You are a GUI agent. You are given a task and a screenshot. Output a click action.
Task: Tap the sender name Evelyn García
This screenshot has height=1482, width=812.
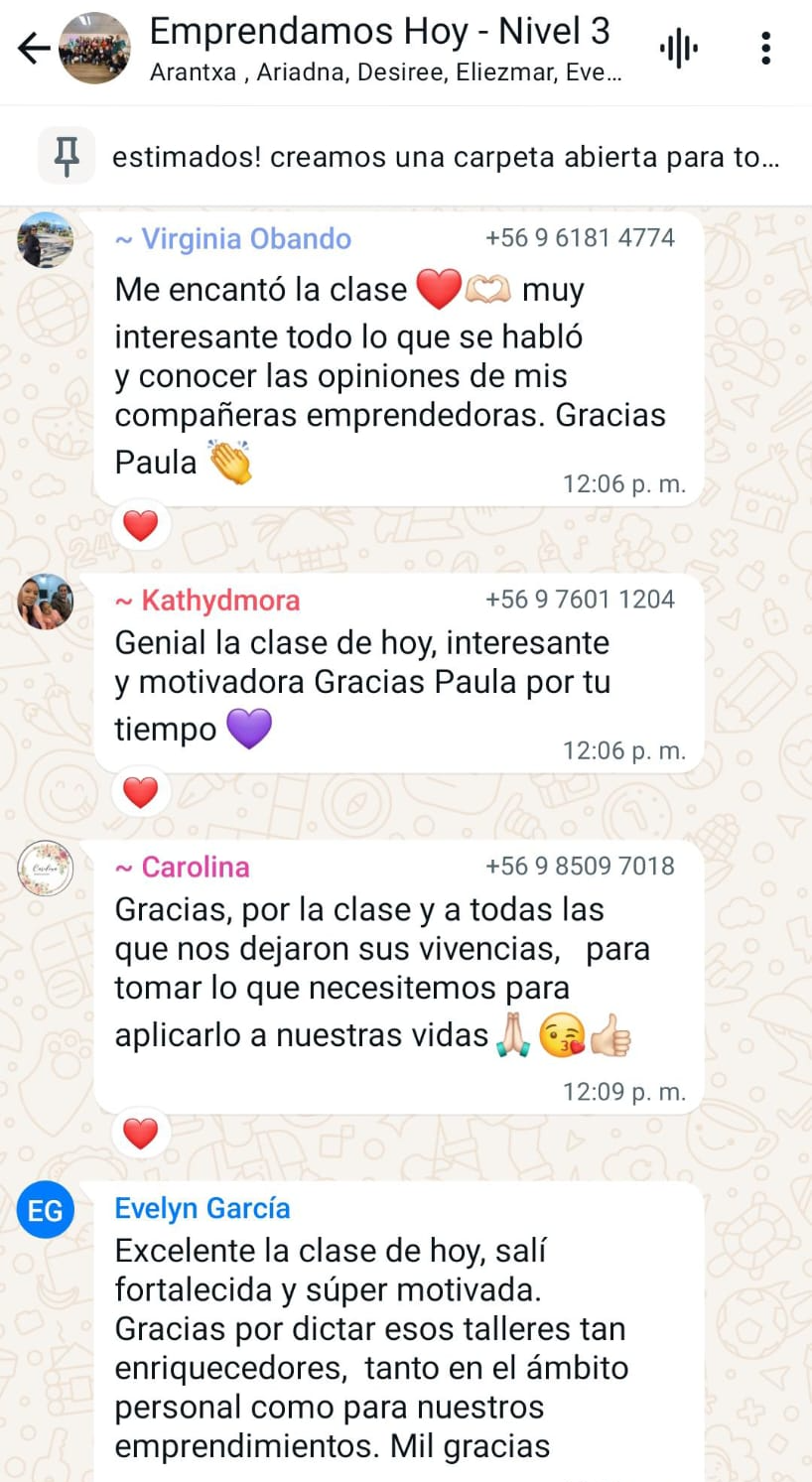click(x=203, y=1208)
